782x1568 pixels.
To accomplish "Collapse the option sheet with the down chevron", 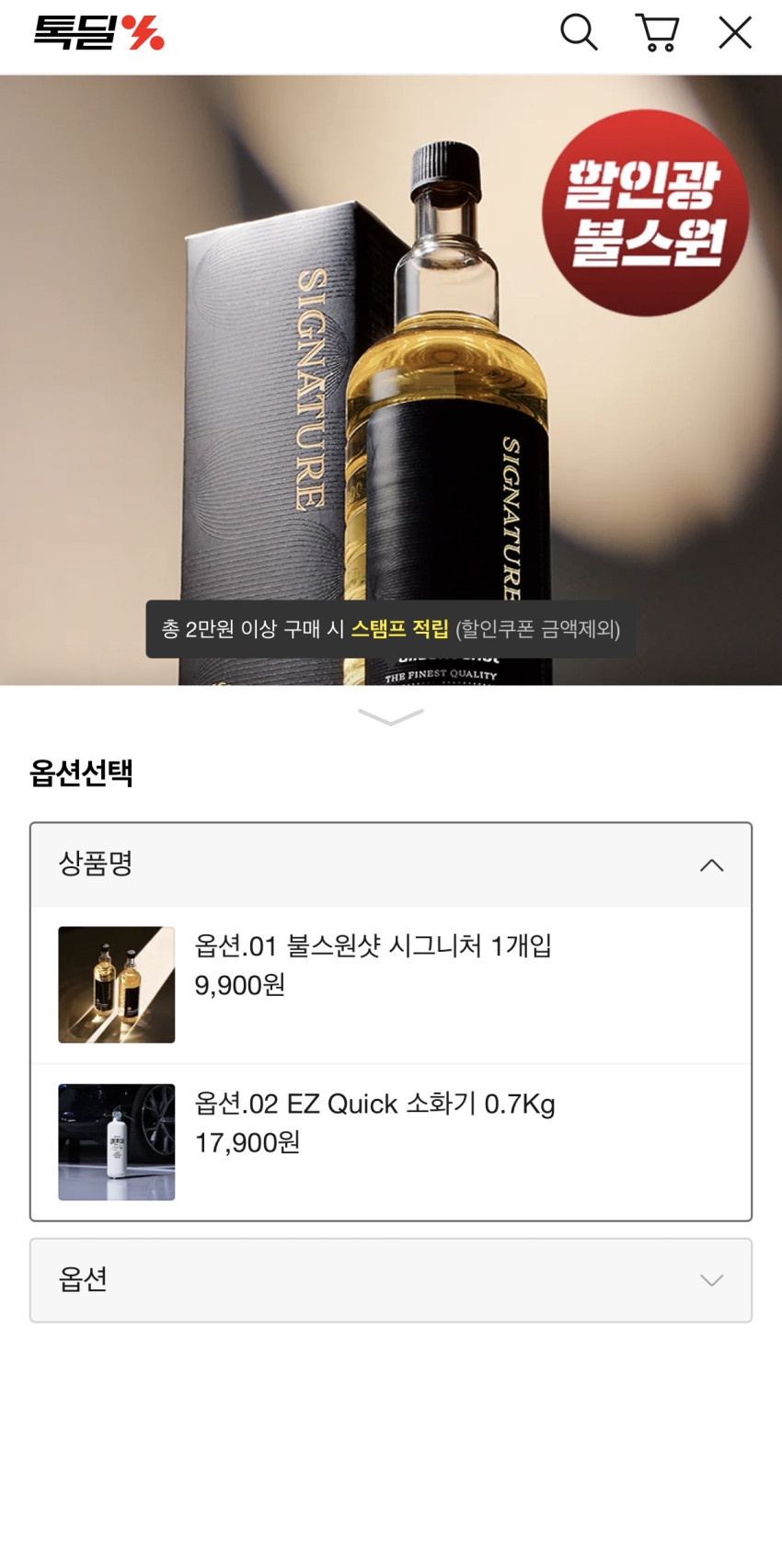I will (391, 716).
